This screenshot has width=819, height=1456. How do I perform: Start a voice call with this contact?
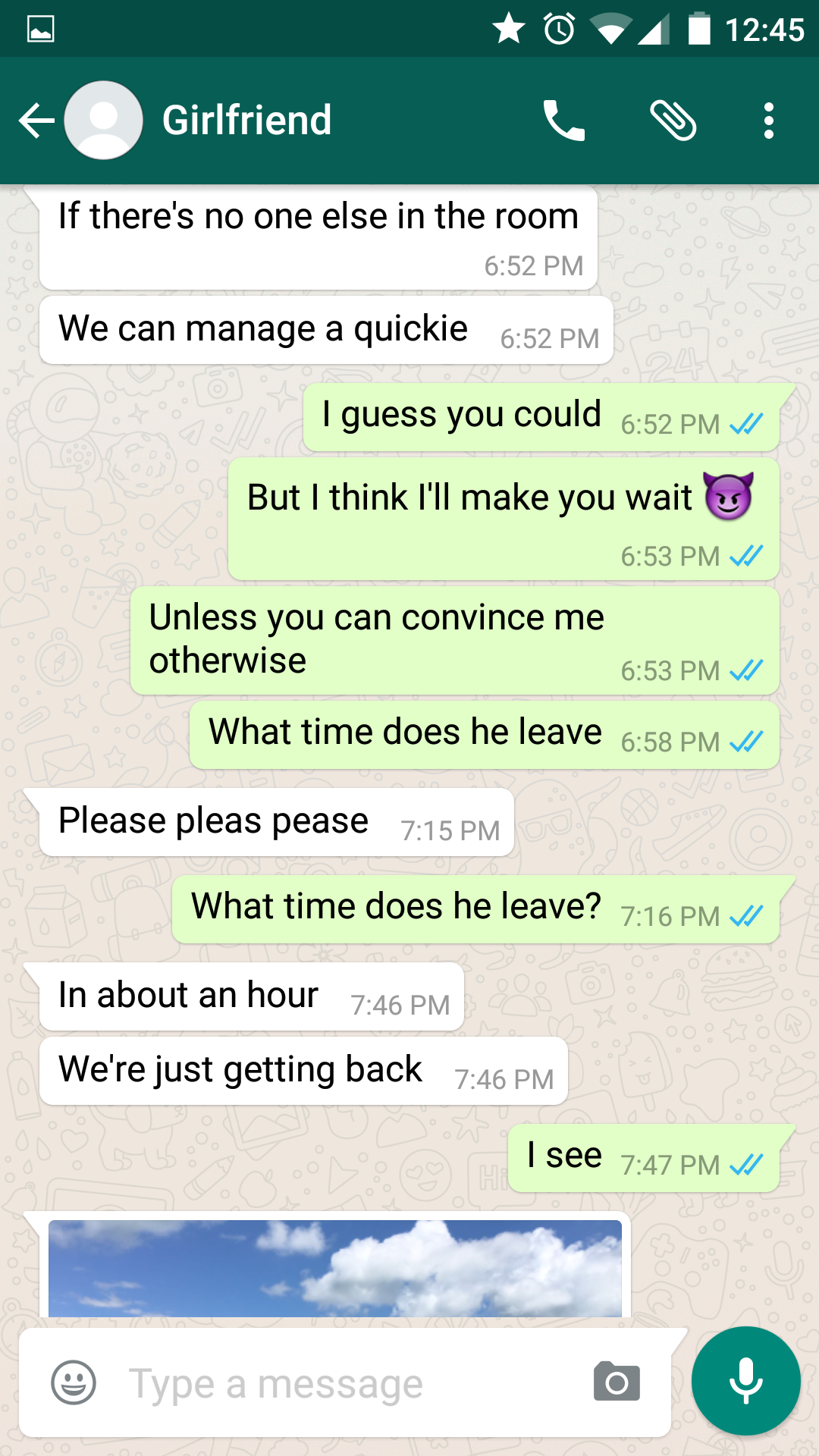564,121
